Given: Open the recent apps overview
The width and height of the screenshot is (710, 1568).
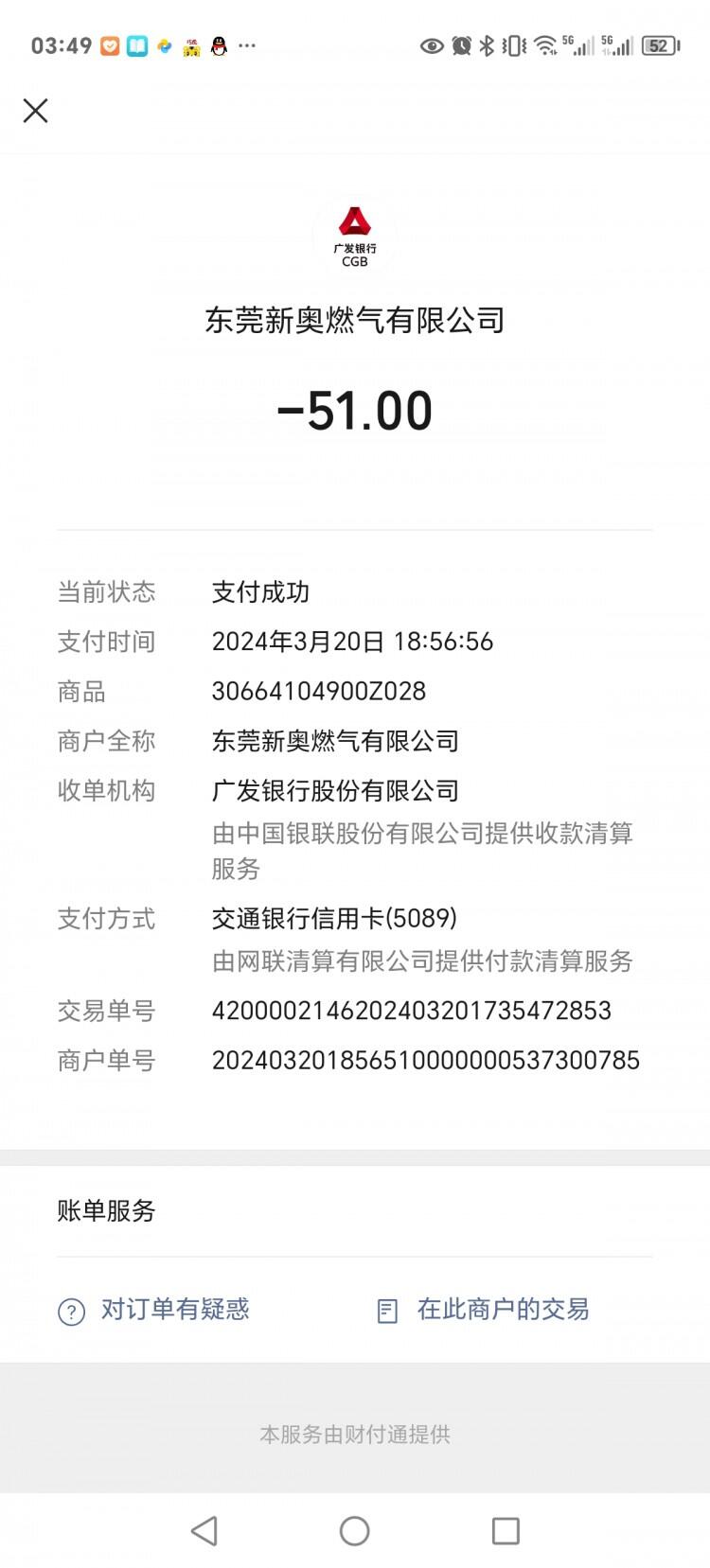Looking at the screenshot, I should (x=506, y=1531).
